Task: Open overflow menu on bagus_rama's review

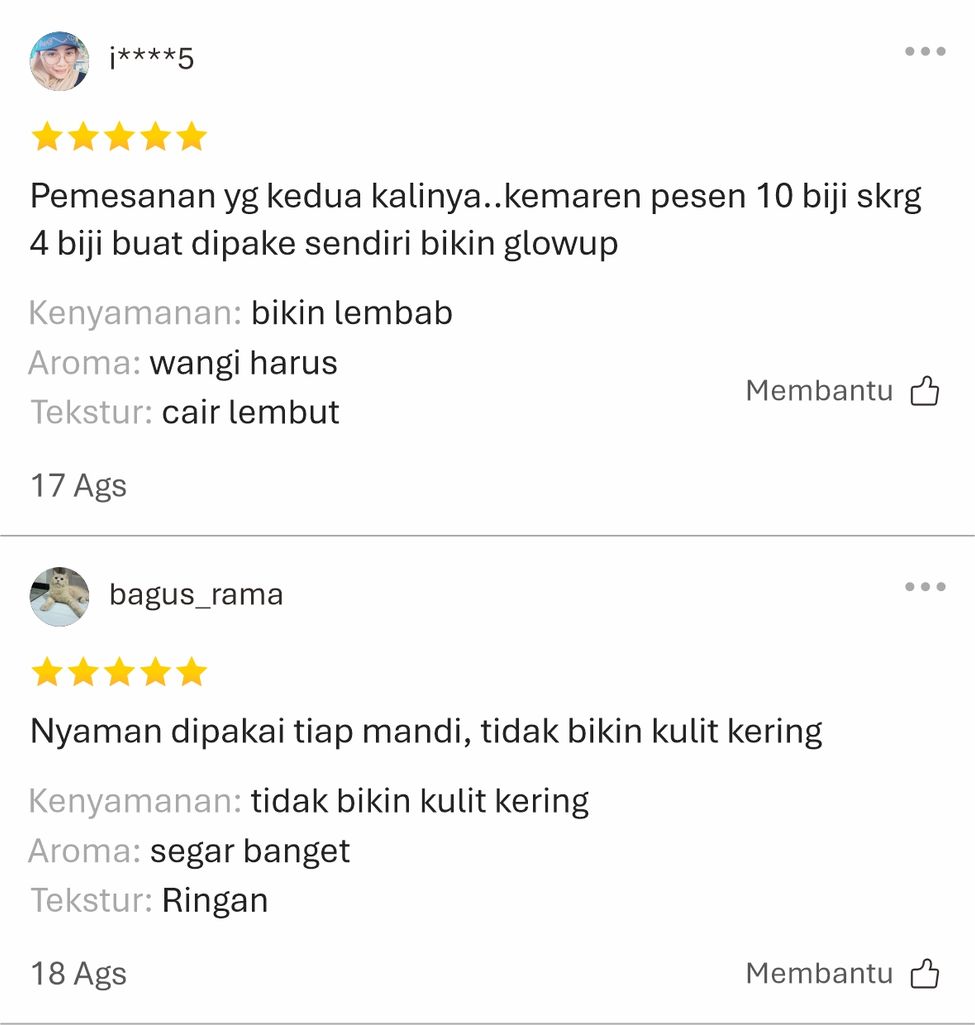Action: coord(925,587)
